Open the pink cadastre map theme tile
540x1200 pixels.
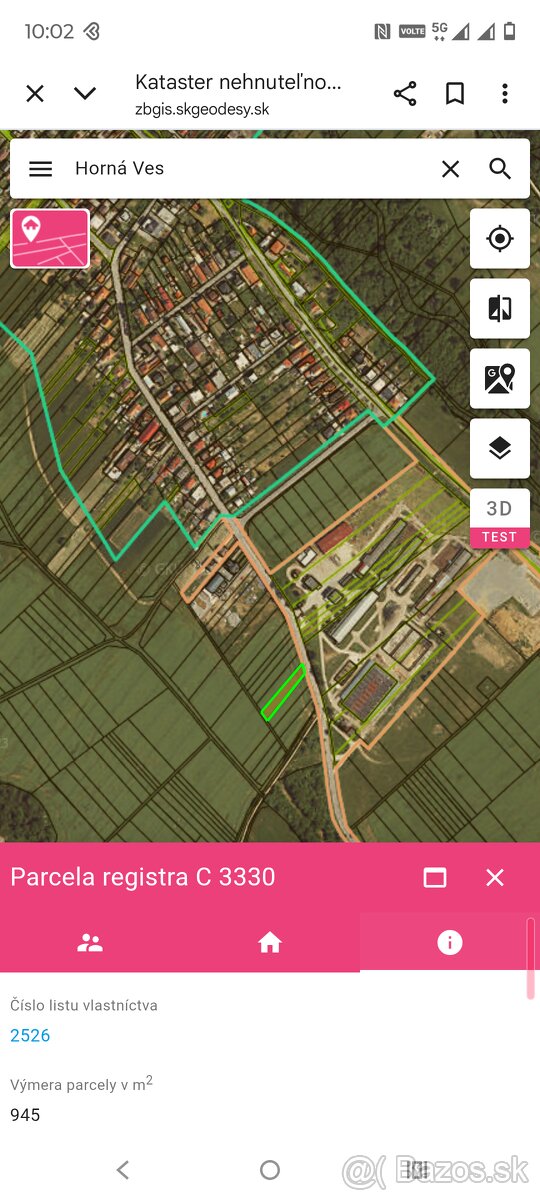50,238
